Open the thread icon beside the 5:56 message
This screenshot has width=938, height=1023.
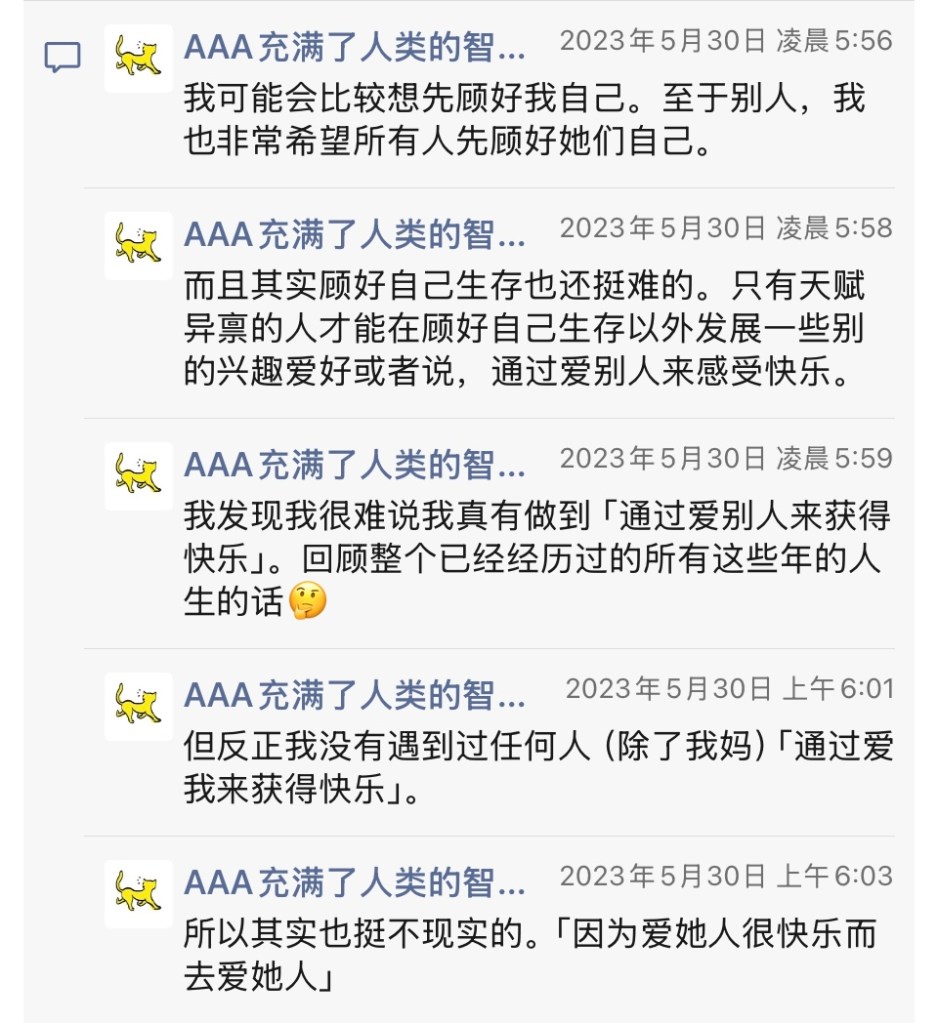(62, 57)
